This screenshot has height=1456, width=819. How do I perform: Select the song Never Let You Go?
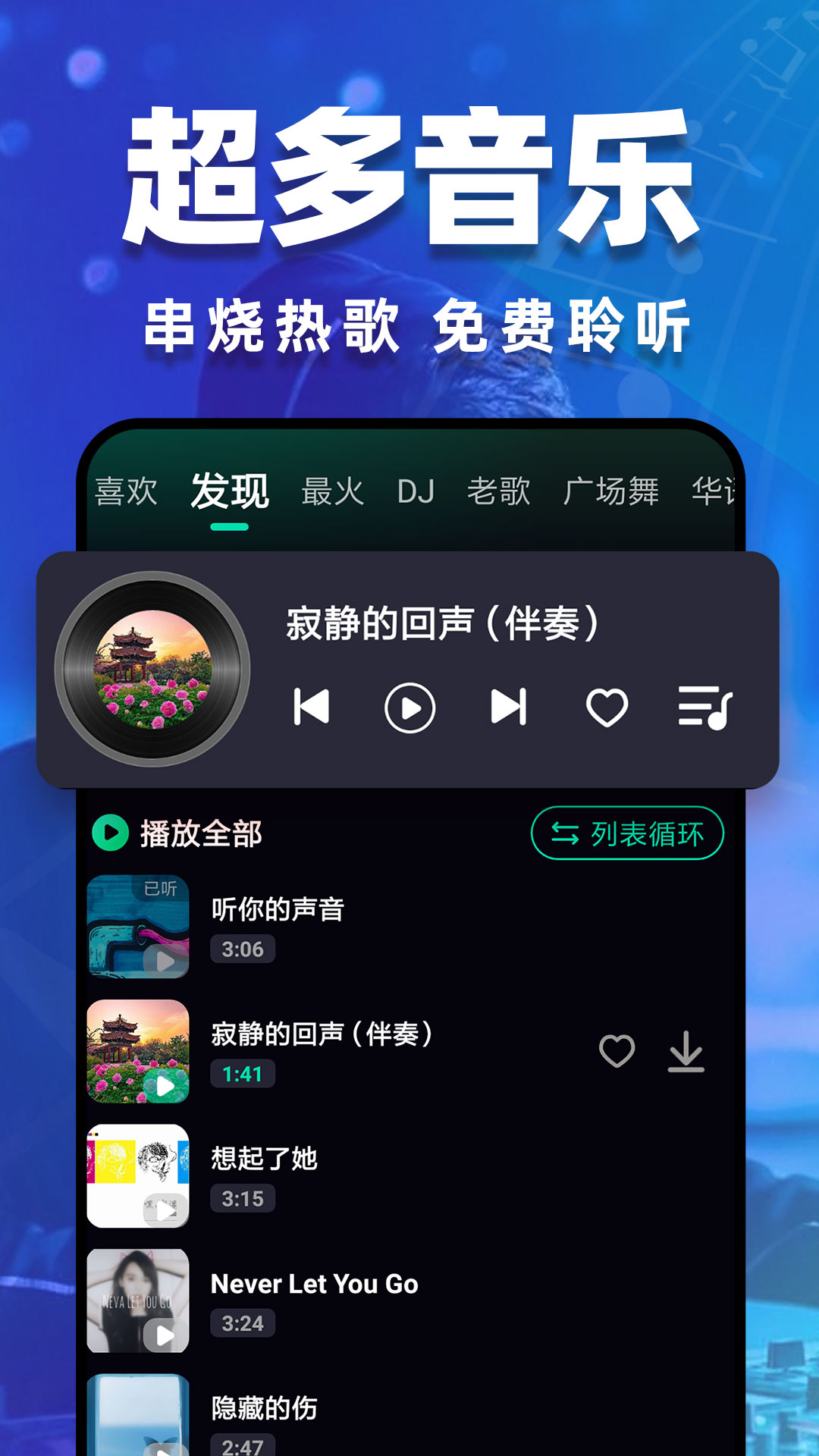click(x=315, y=1284)
